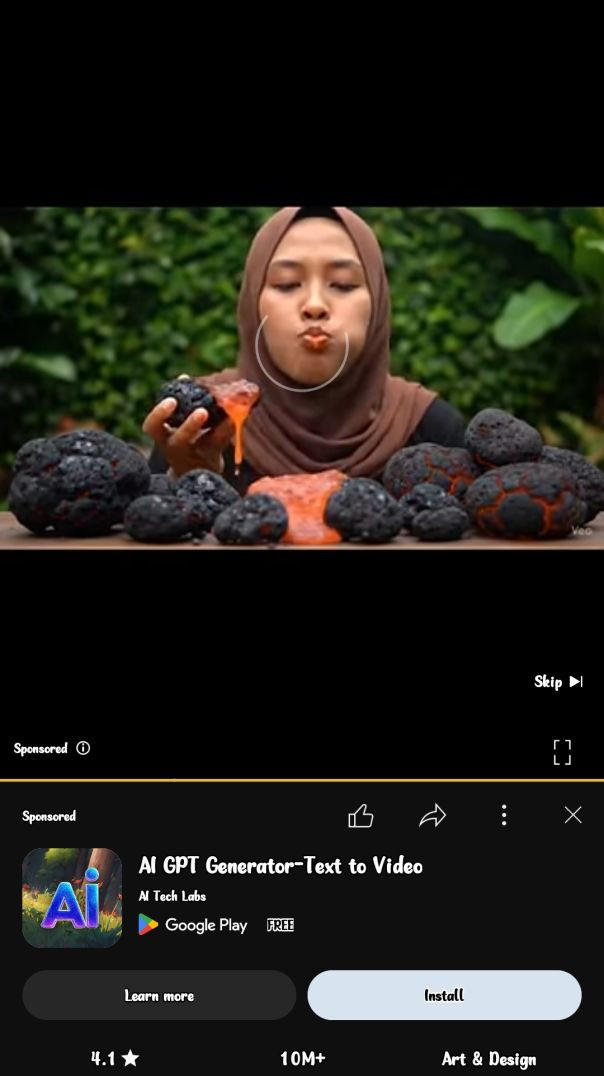
Task: Tap Learn more about AI GPT Generator
Action: click(159, 995)
